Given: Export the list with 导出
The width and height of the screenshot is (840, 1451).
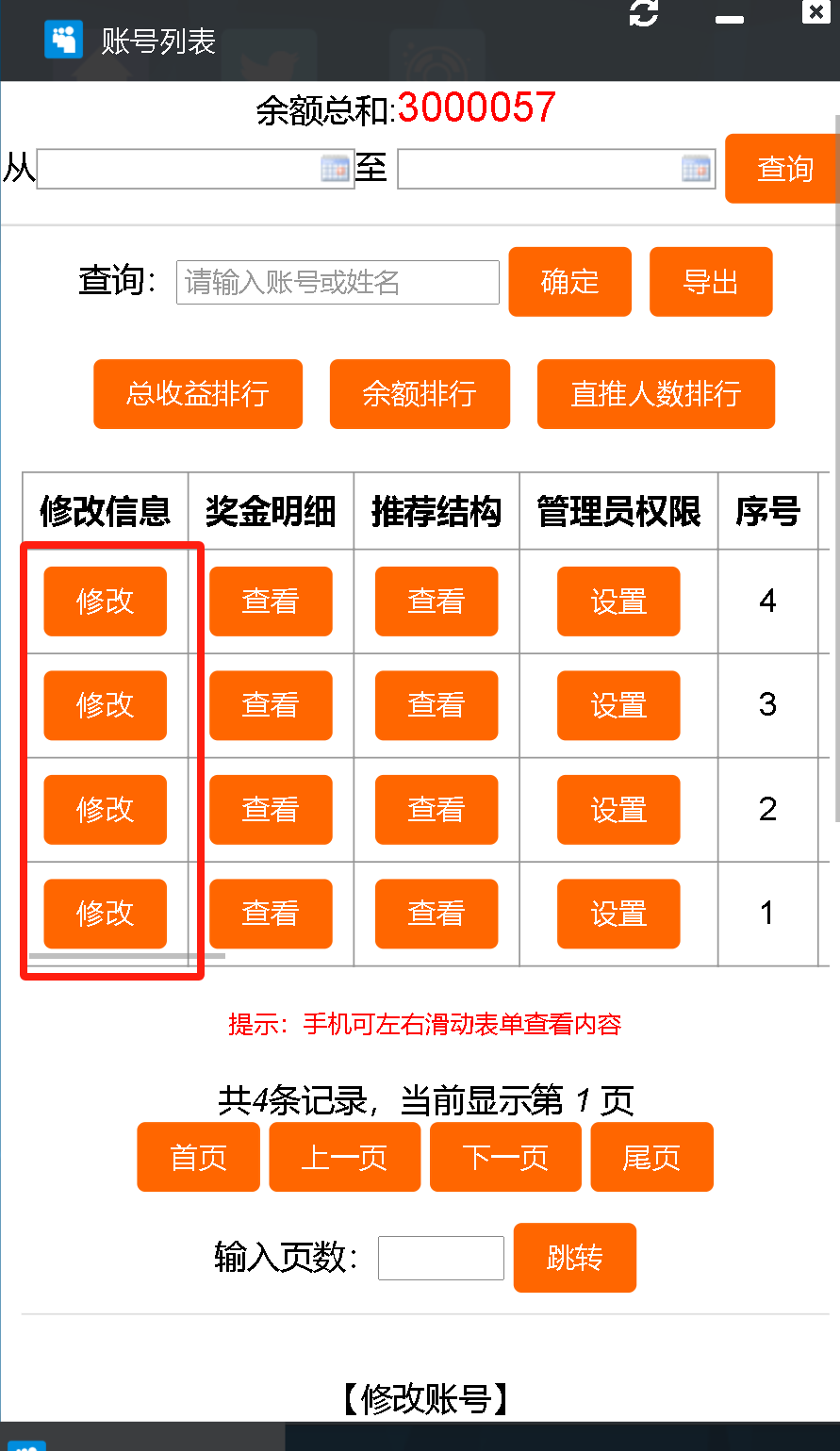Looking at the screenshot, I should pos(711,282).
